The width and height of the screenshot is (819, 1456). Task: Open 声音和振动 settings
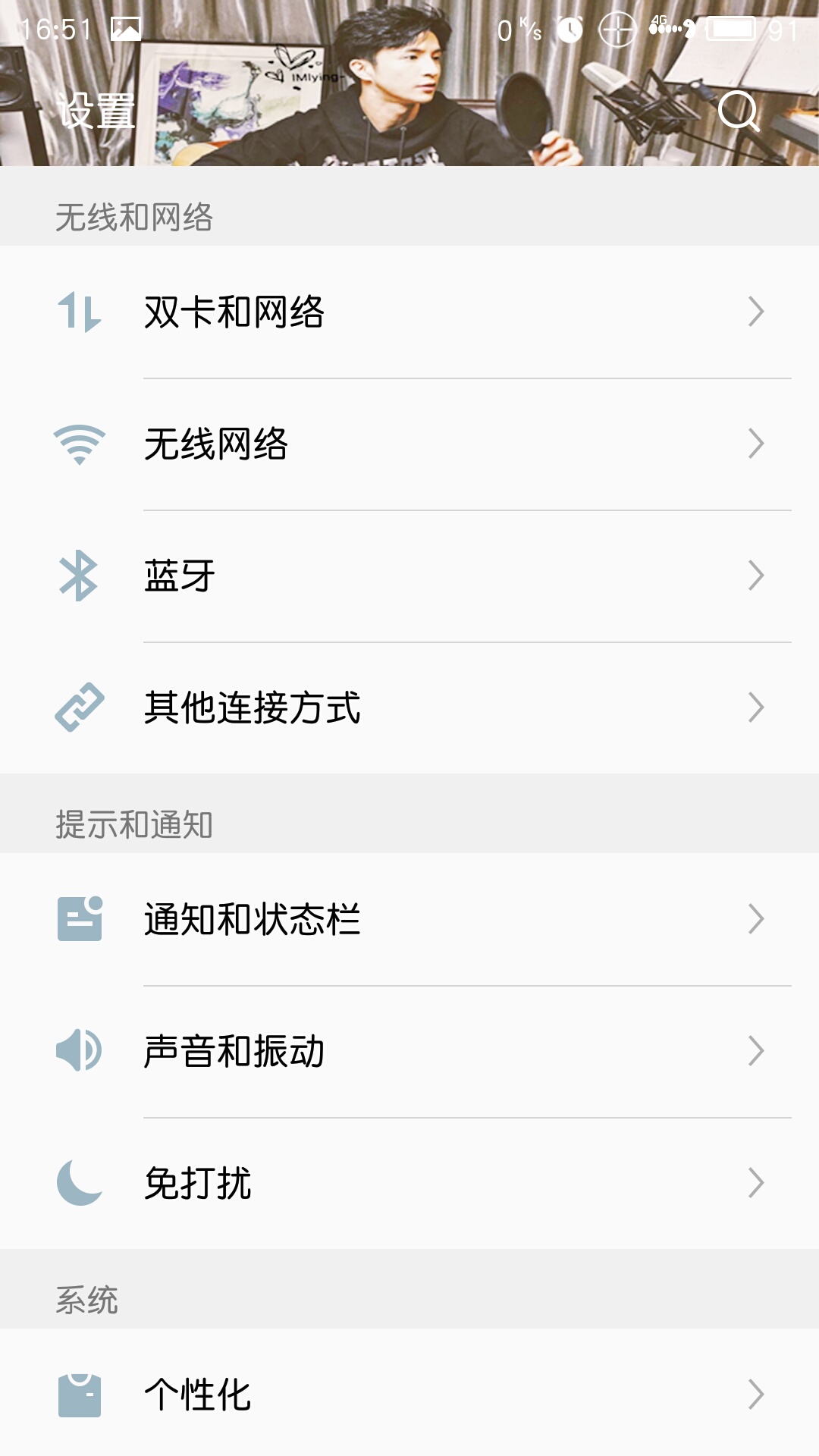(x=409, y=1052)
